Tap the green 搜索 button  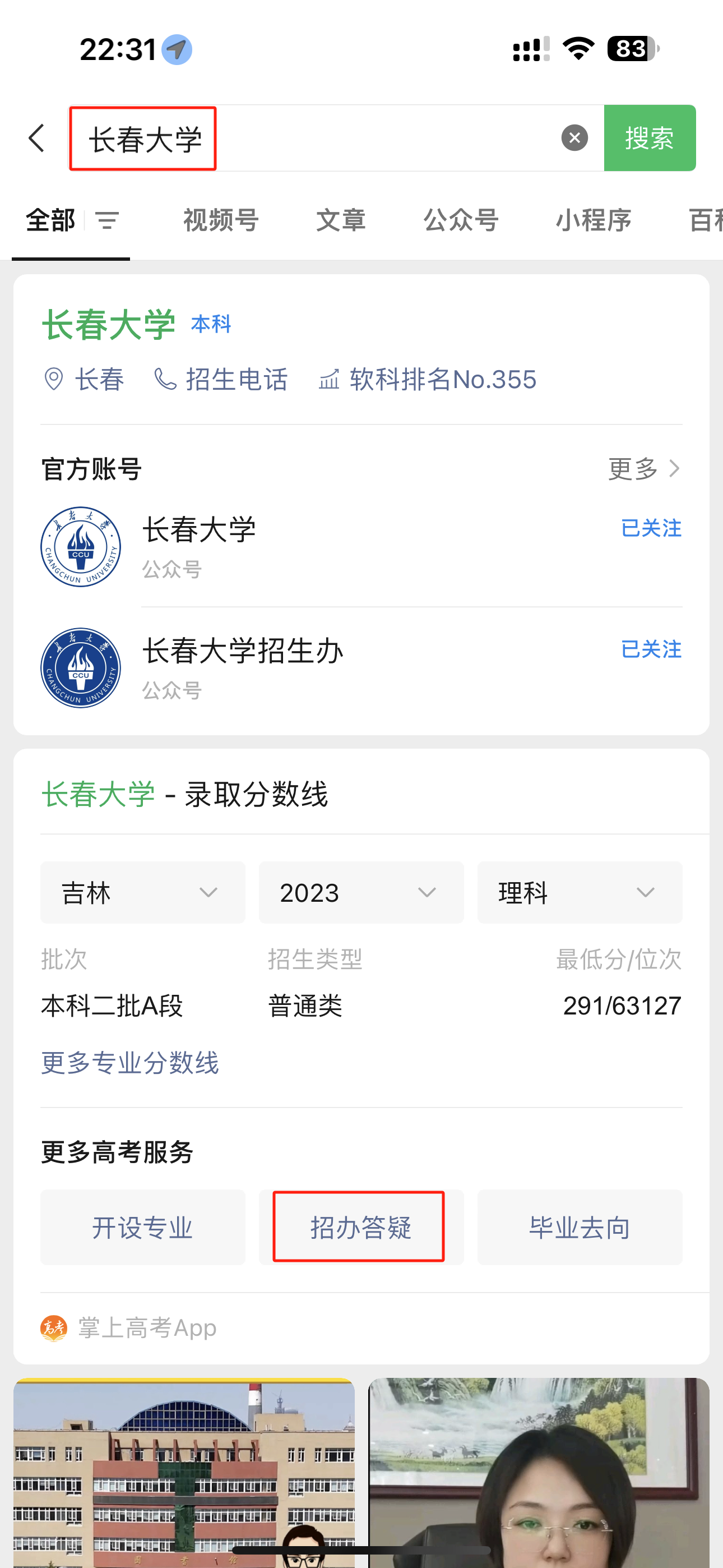pos(649,138)
